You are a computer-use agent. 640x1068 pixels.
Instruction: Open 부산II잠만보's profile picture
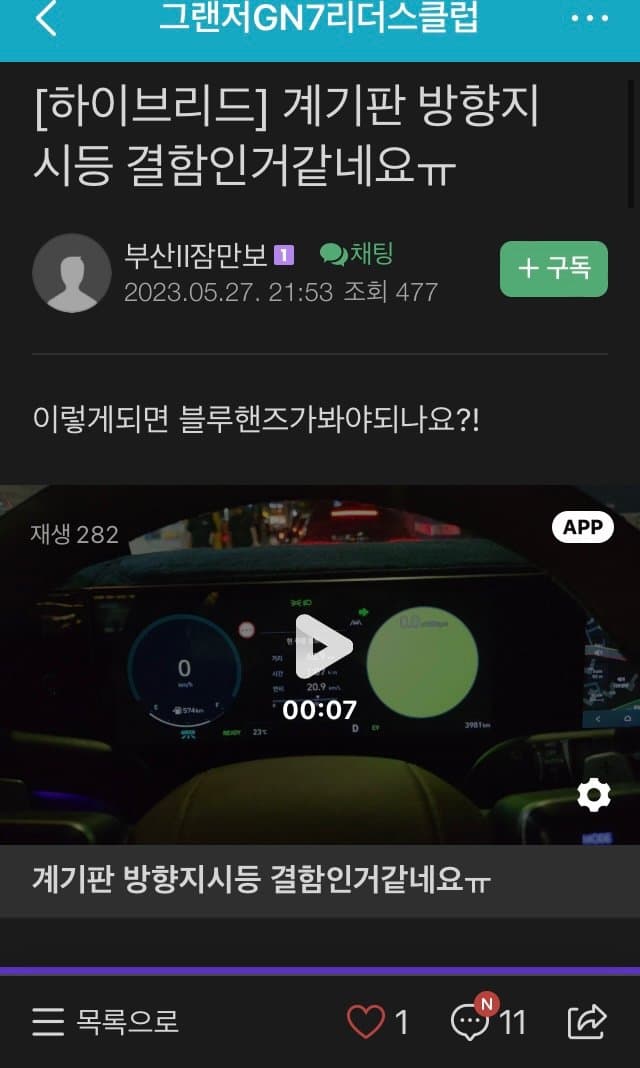(72, 273)
